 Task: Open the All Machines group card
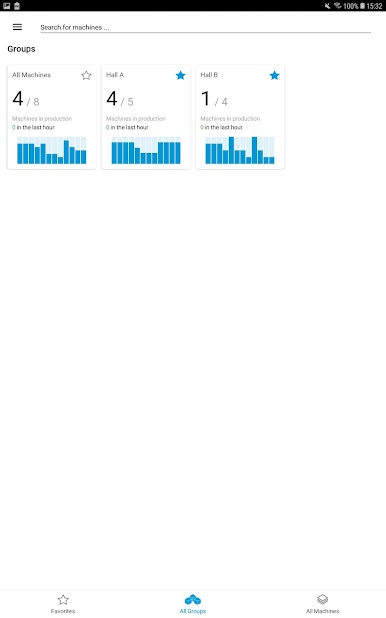[52, 117]
